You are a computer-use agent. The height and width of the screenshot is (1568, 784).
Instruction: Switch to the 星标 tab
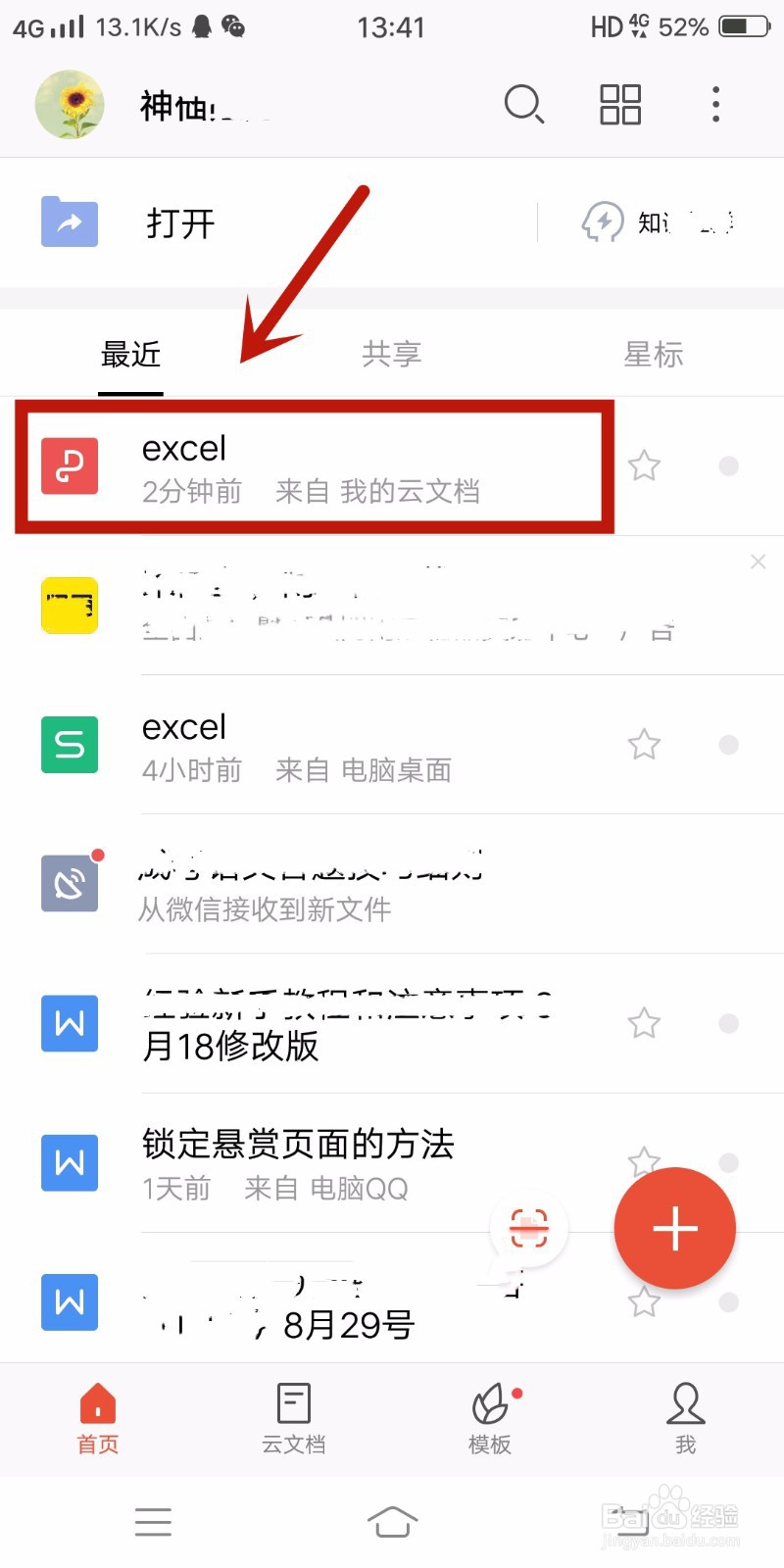[653, 355]
